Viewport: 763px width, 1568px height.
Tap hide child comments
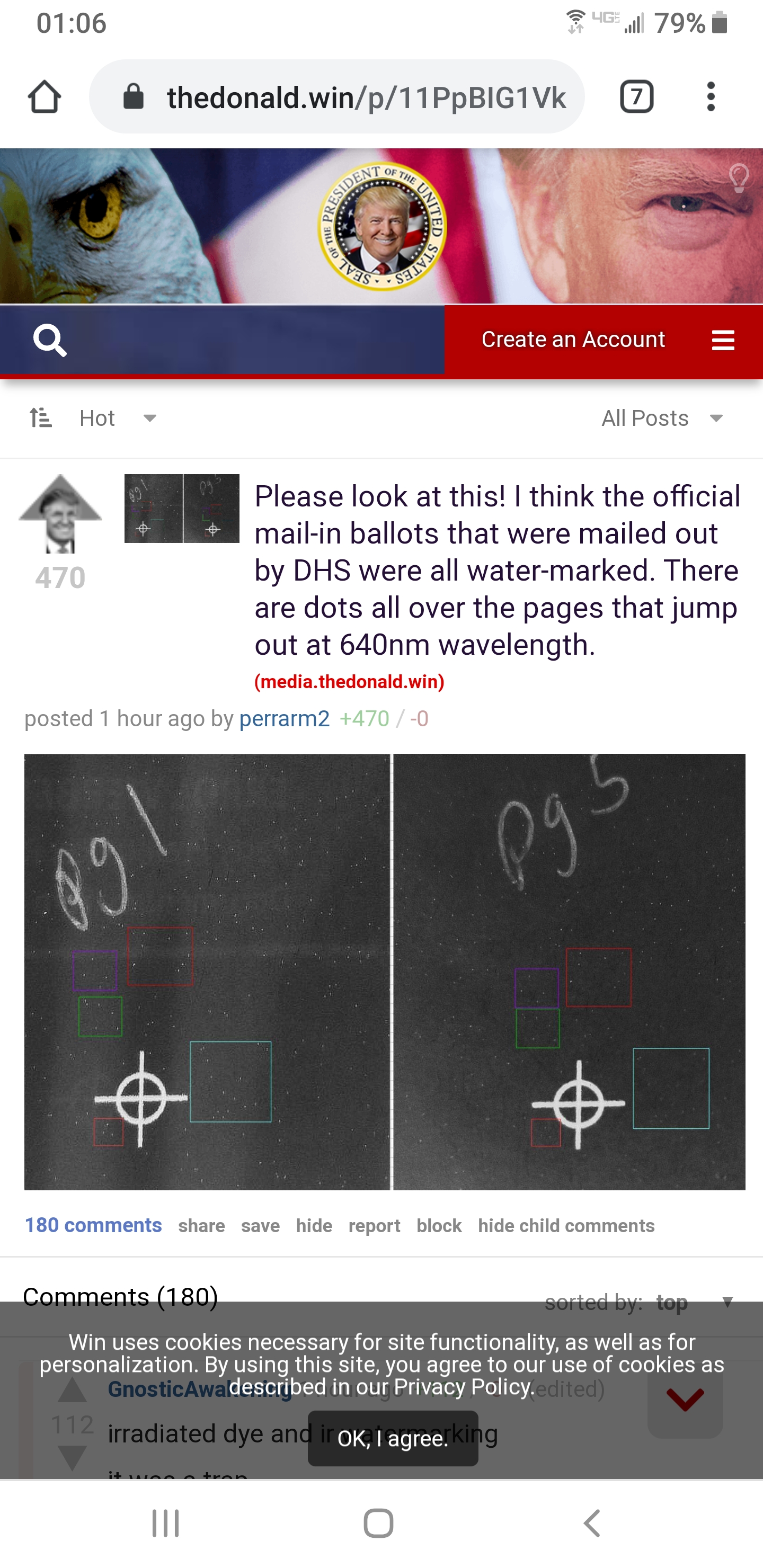pos(566,1225)
